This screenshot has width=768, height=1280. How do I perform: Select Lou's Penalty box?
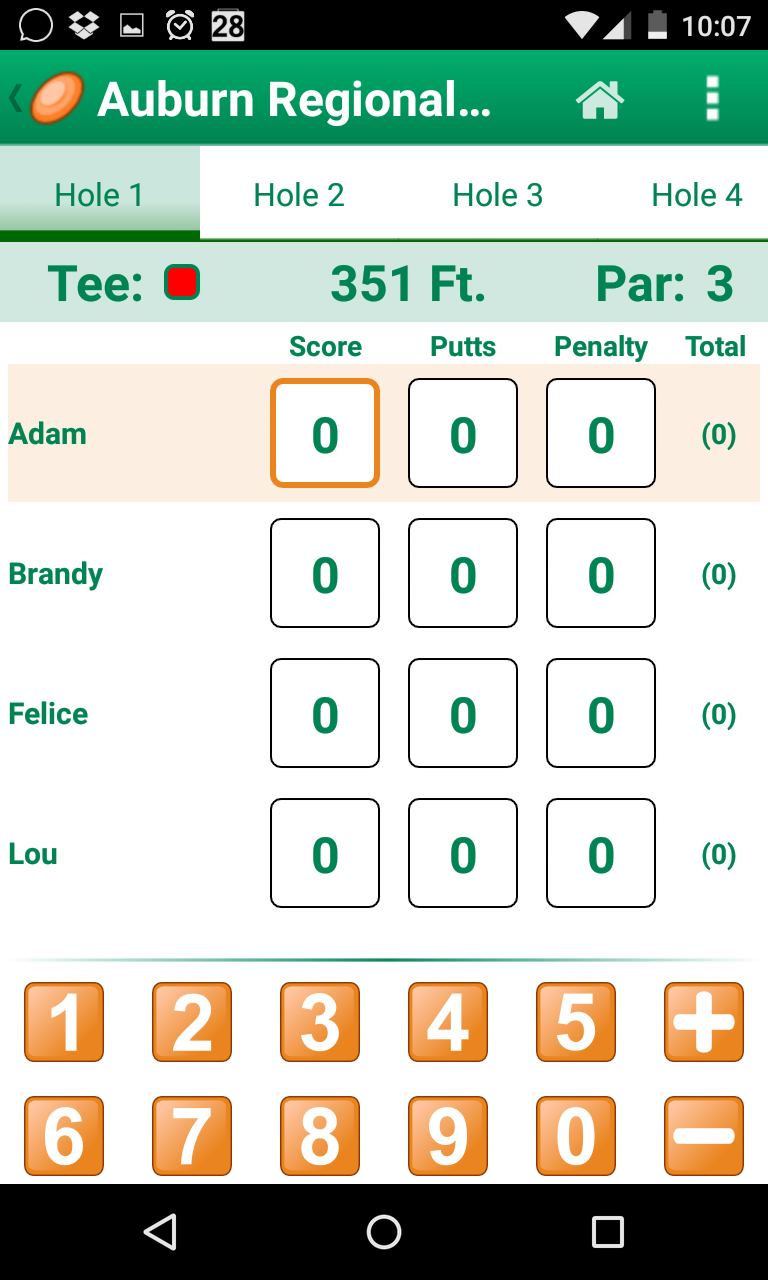pyautogui.click(x=601, y=853)
